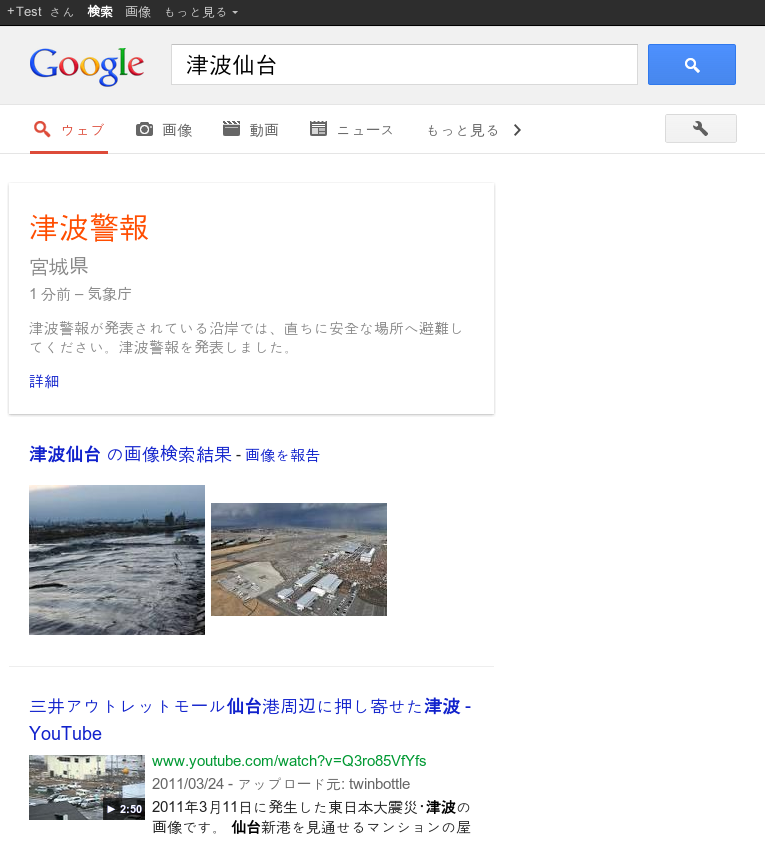Switch to the 画像 results tab

[x=164, y=130]
